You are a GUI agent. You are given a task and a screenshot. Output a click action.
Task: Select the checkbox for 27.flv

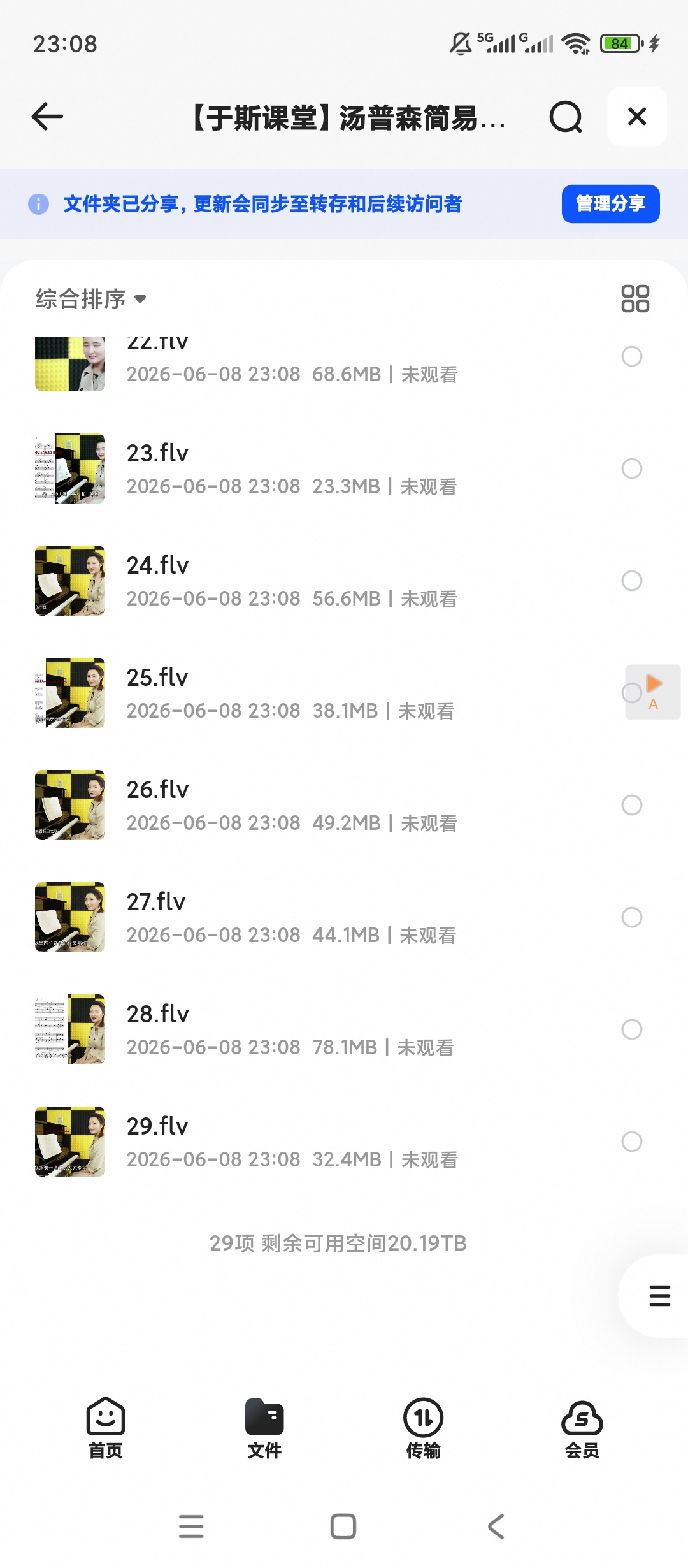(632, 917)
